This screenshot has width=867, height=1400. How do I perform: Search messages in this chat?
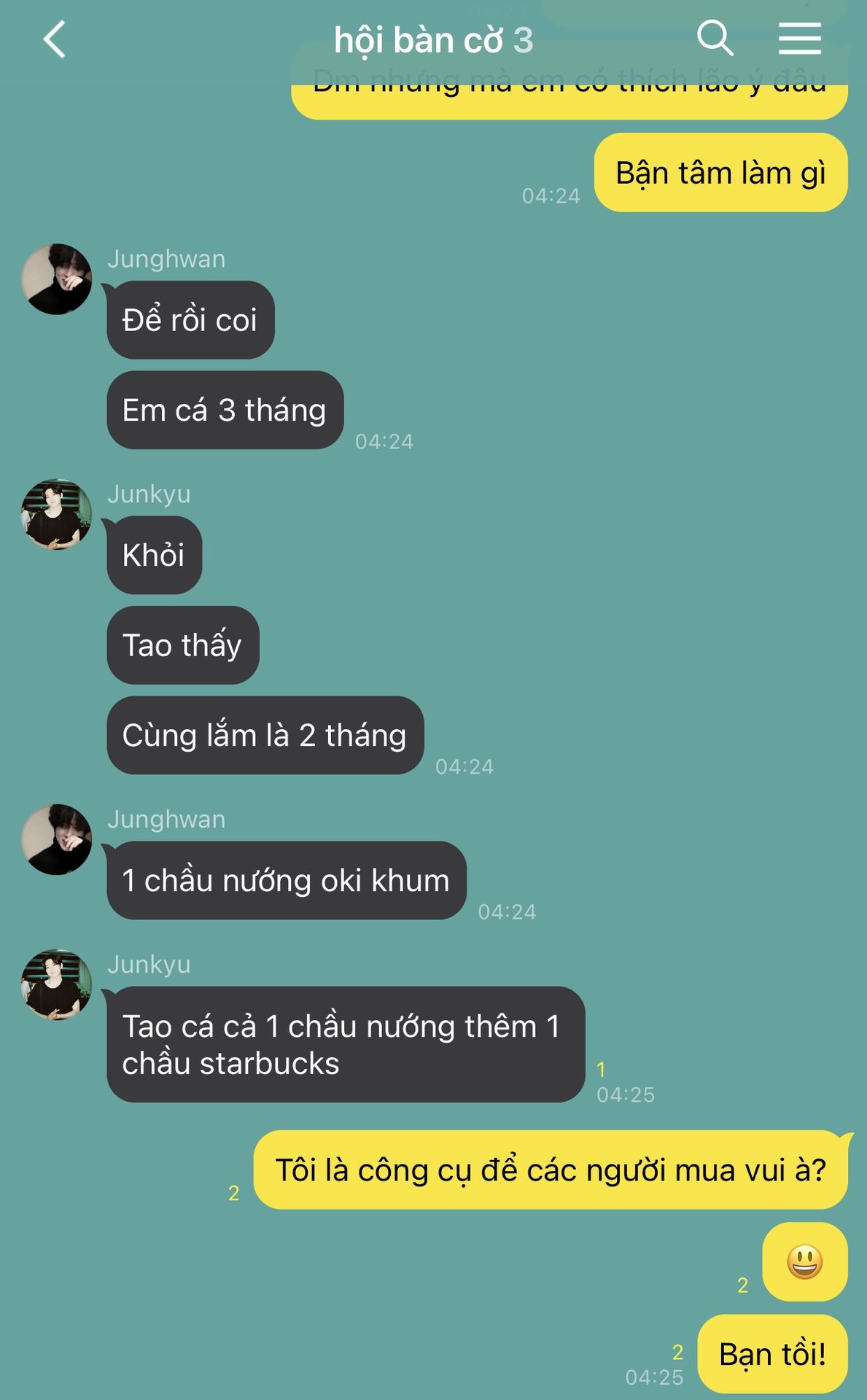(x=715, y=38)
